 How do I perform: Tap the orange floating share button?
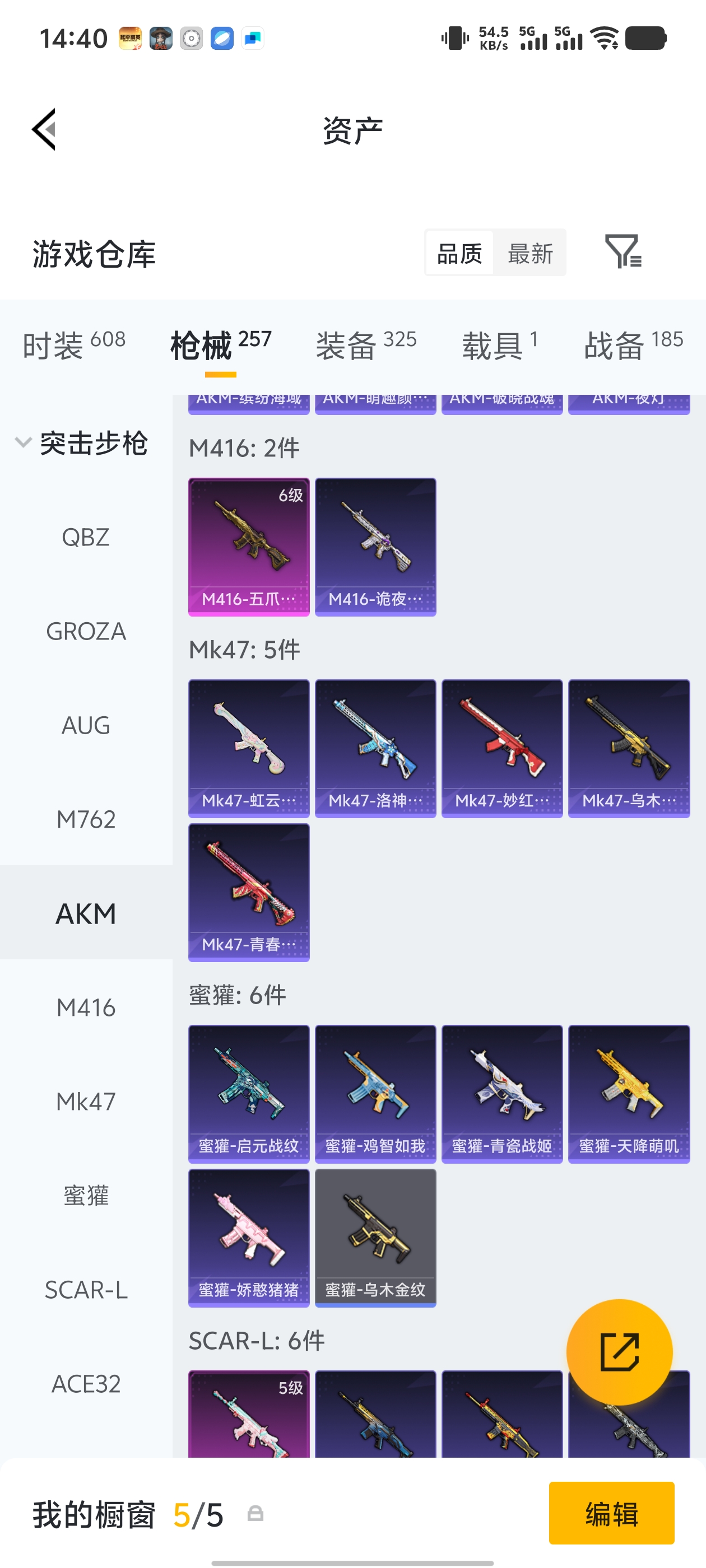click(619, 1352)
